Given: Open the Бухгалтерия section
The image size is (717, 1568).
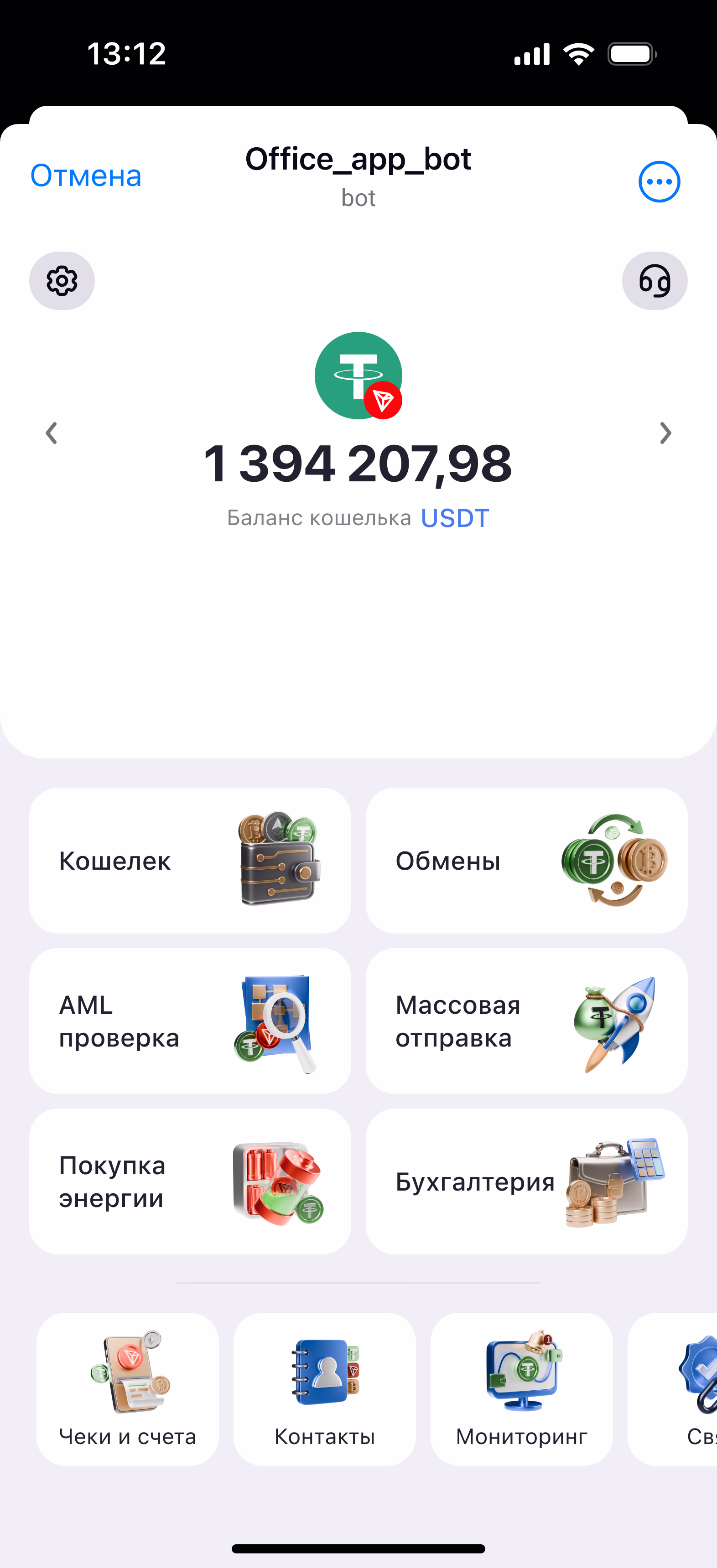Looking at the screenshot, I should pos(526,1181).
